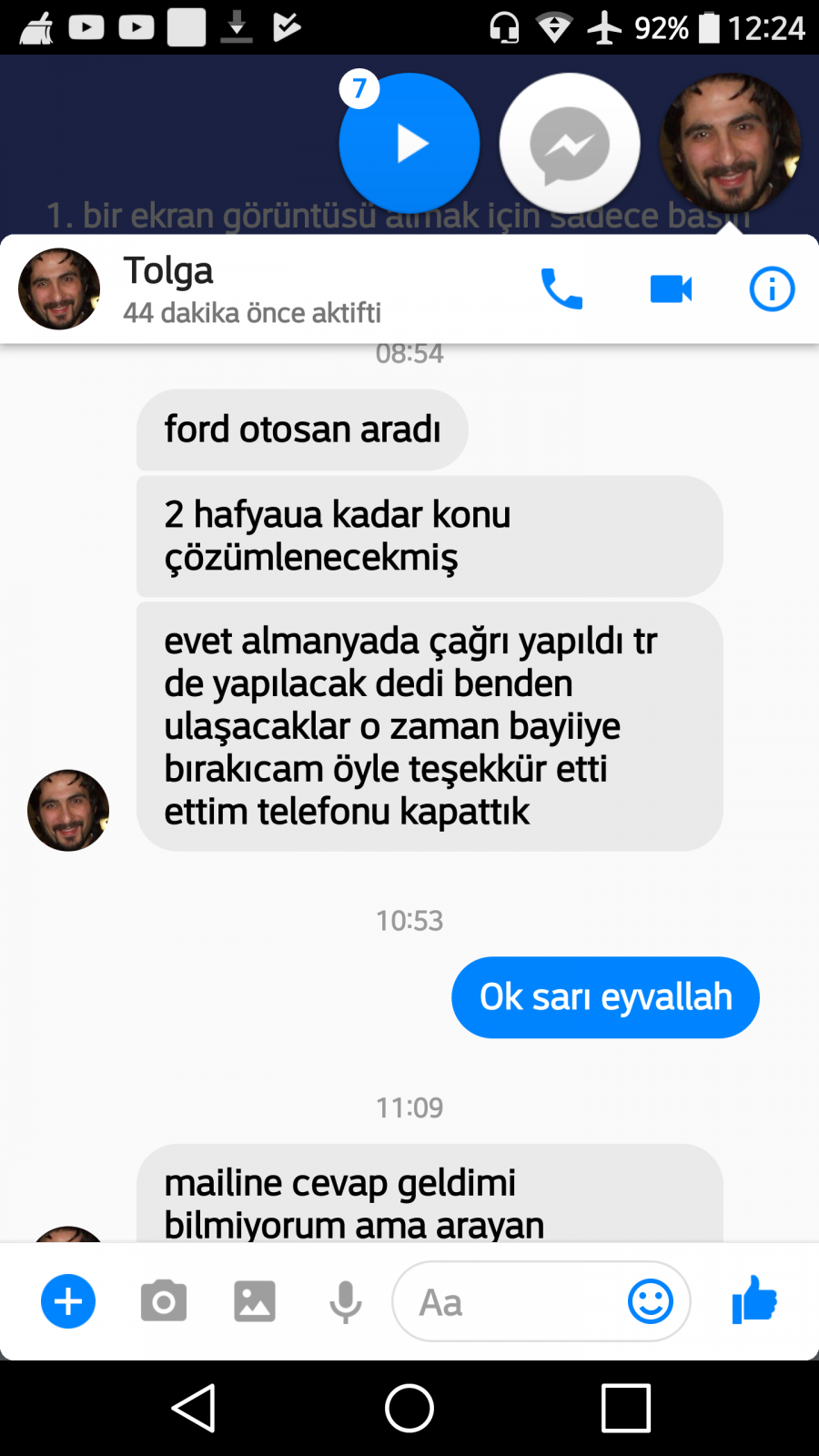Open the gallery image picker
Image resolution: width=819 pixels, height=1456 pixels.
tap(255, 1301)
